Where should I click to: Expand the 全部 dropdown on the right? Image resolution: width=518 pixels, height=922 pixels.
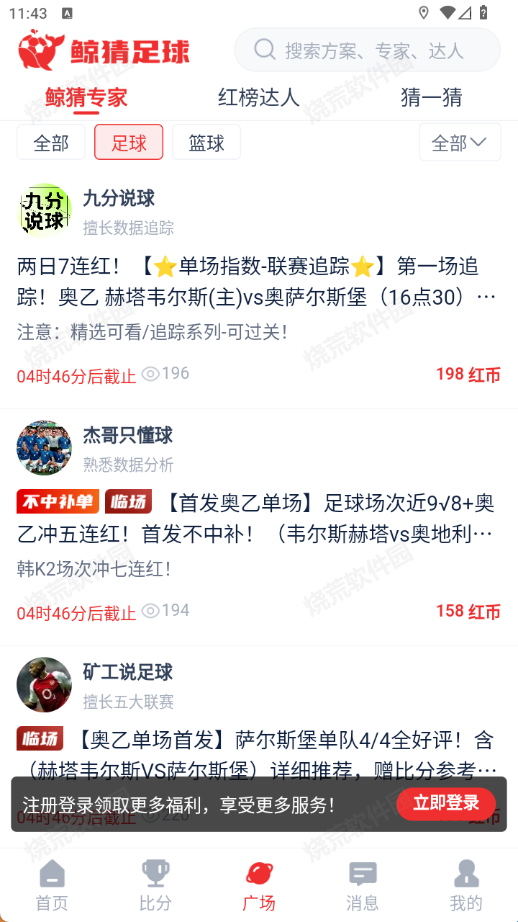click(x=460, y=142)
